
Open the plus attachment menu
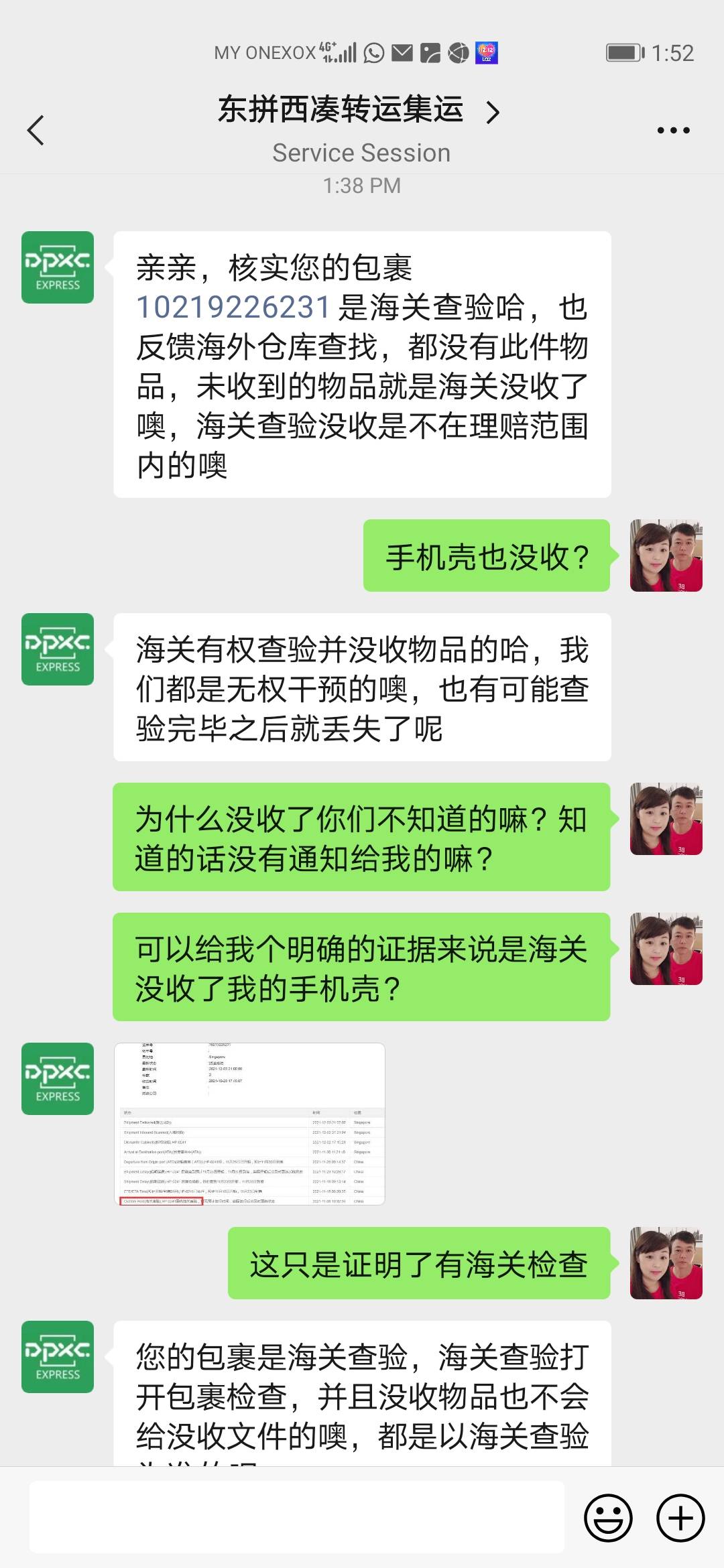[x=680, y=1518]
